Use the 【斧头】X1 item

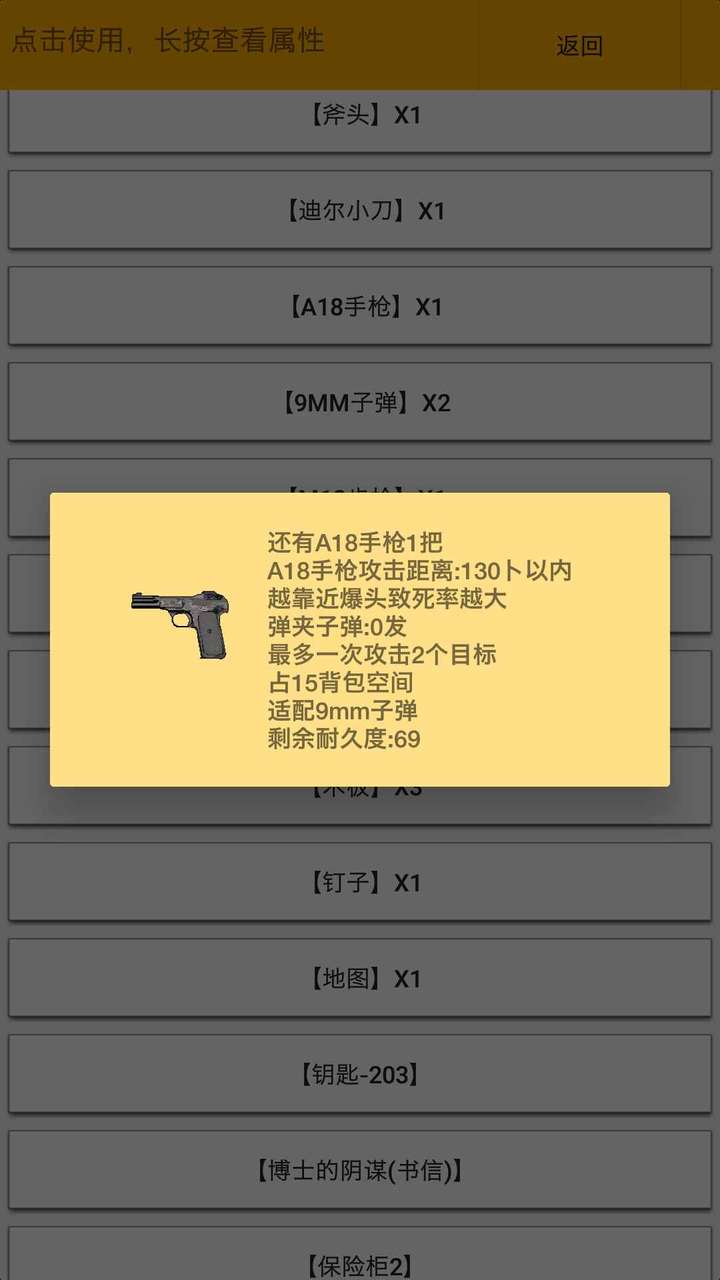pyautogui.click(x=360, y=116)
